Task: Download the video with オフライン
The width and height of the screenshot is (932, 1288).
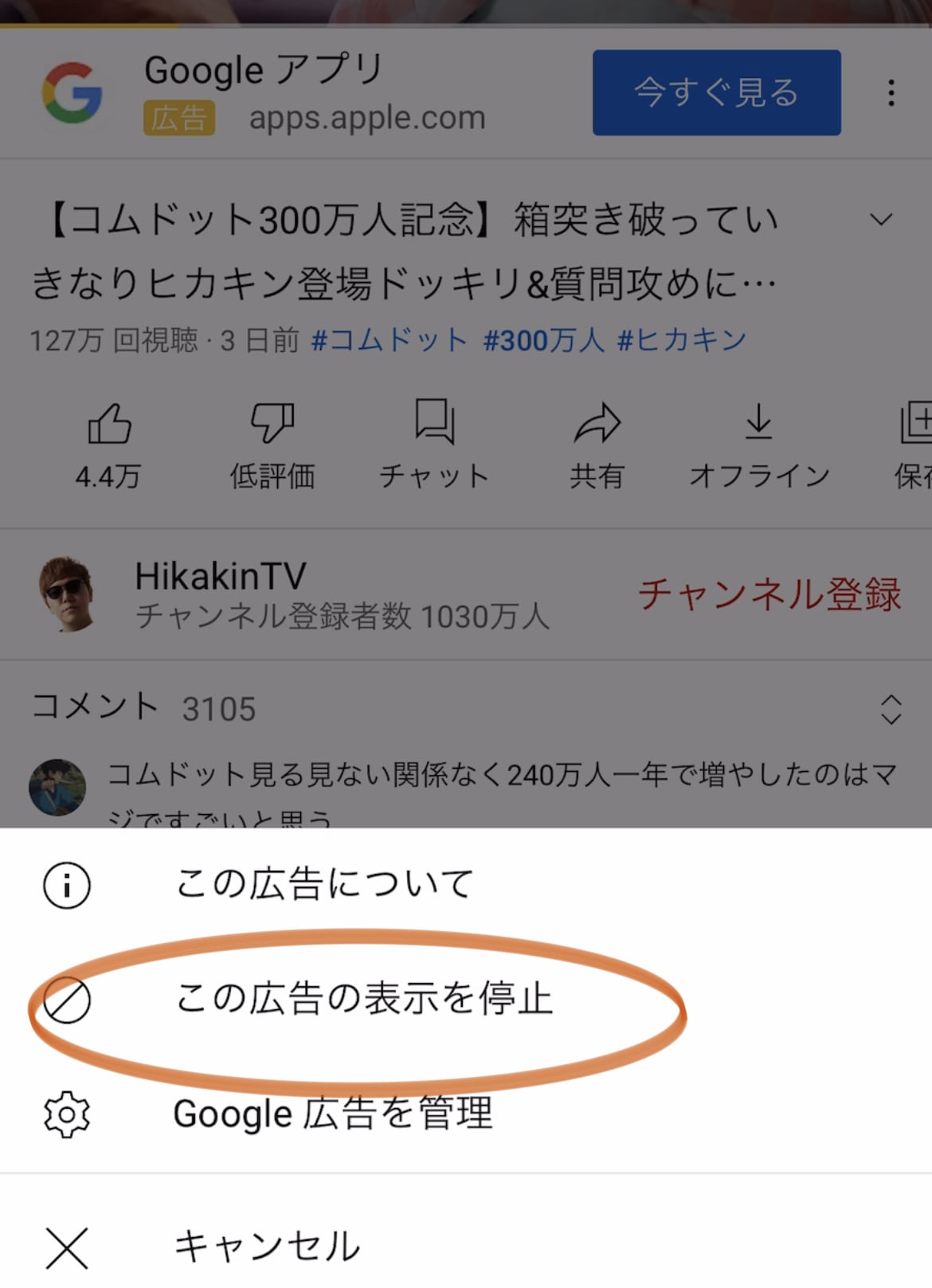Action: point(759,443)
